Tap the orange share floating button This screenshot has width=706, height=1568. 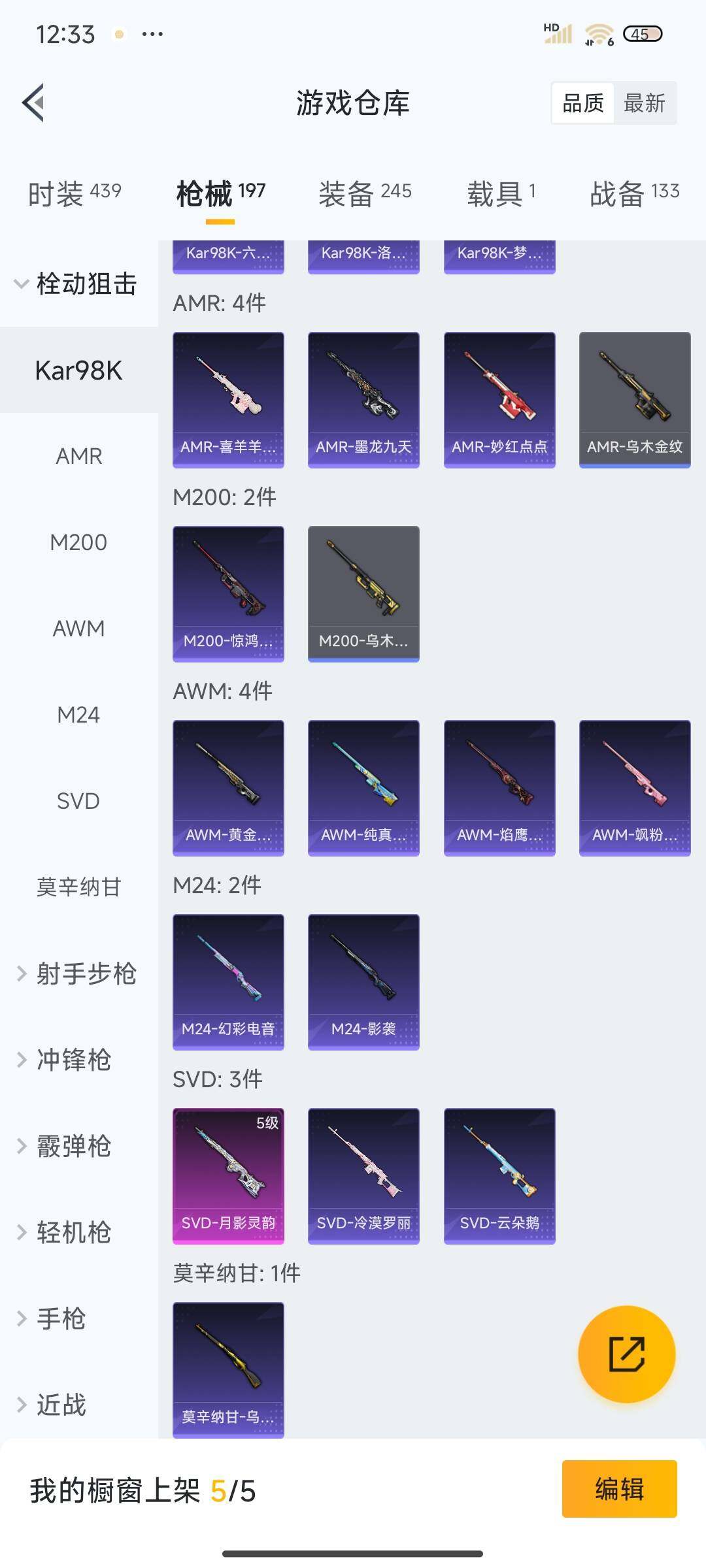click(x=626, y=1354)
